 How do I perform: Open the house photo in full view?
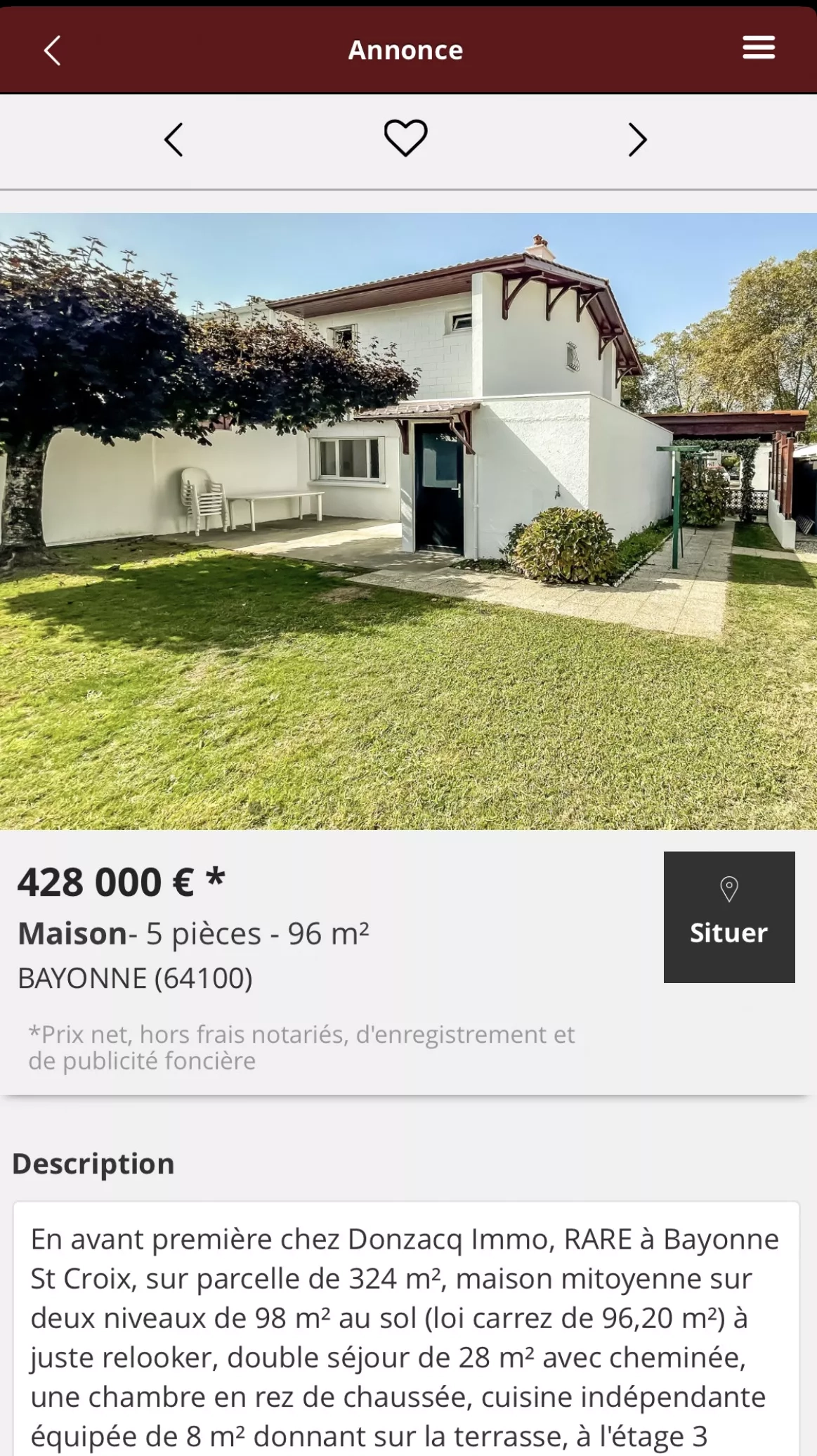click(408, 521)
